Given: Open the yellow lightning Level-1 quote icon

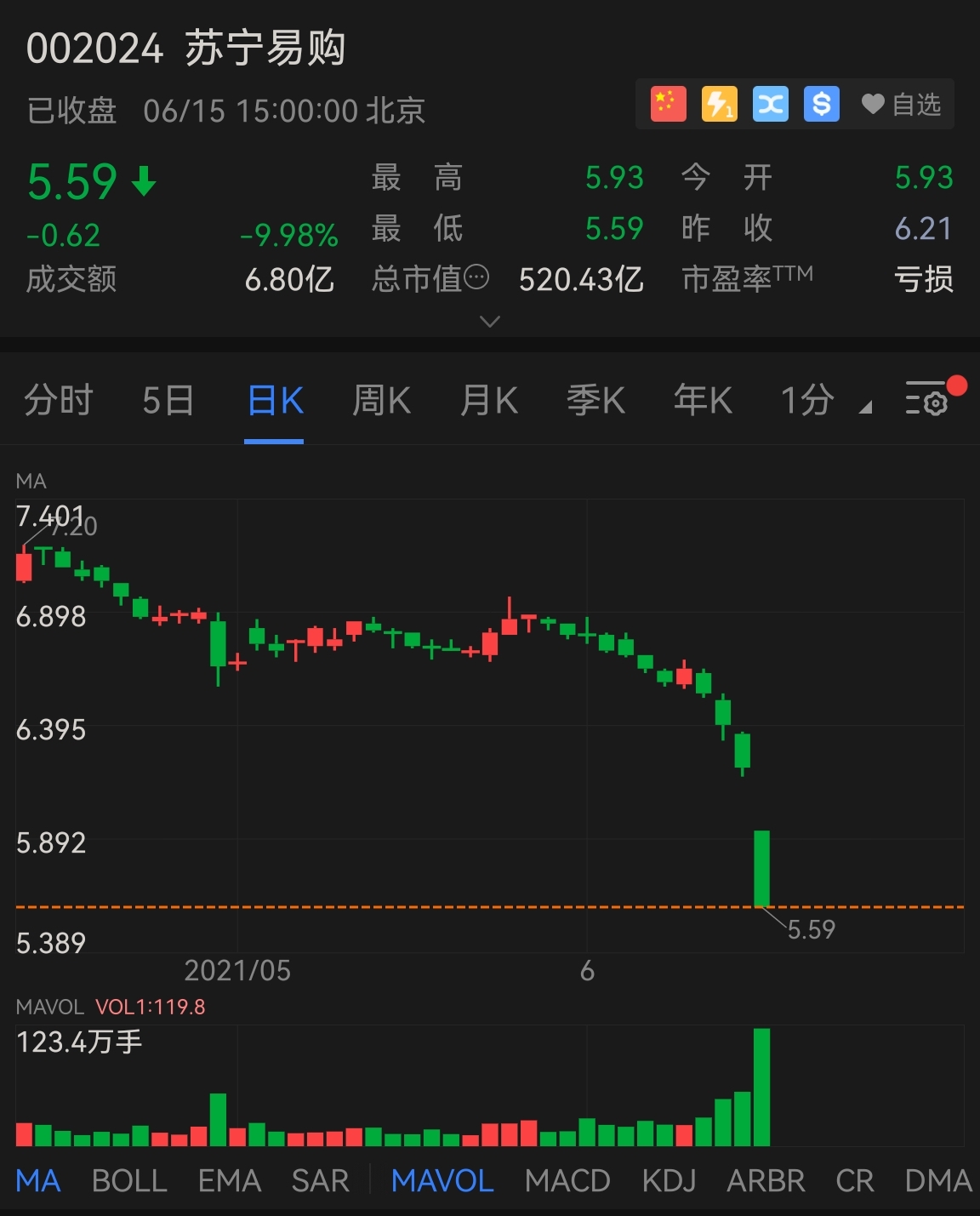Looking at the screenshot, I should pyautogui.click(x=719, y=104).
